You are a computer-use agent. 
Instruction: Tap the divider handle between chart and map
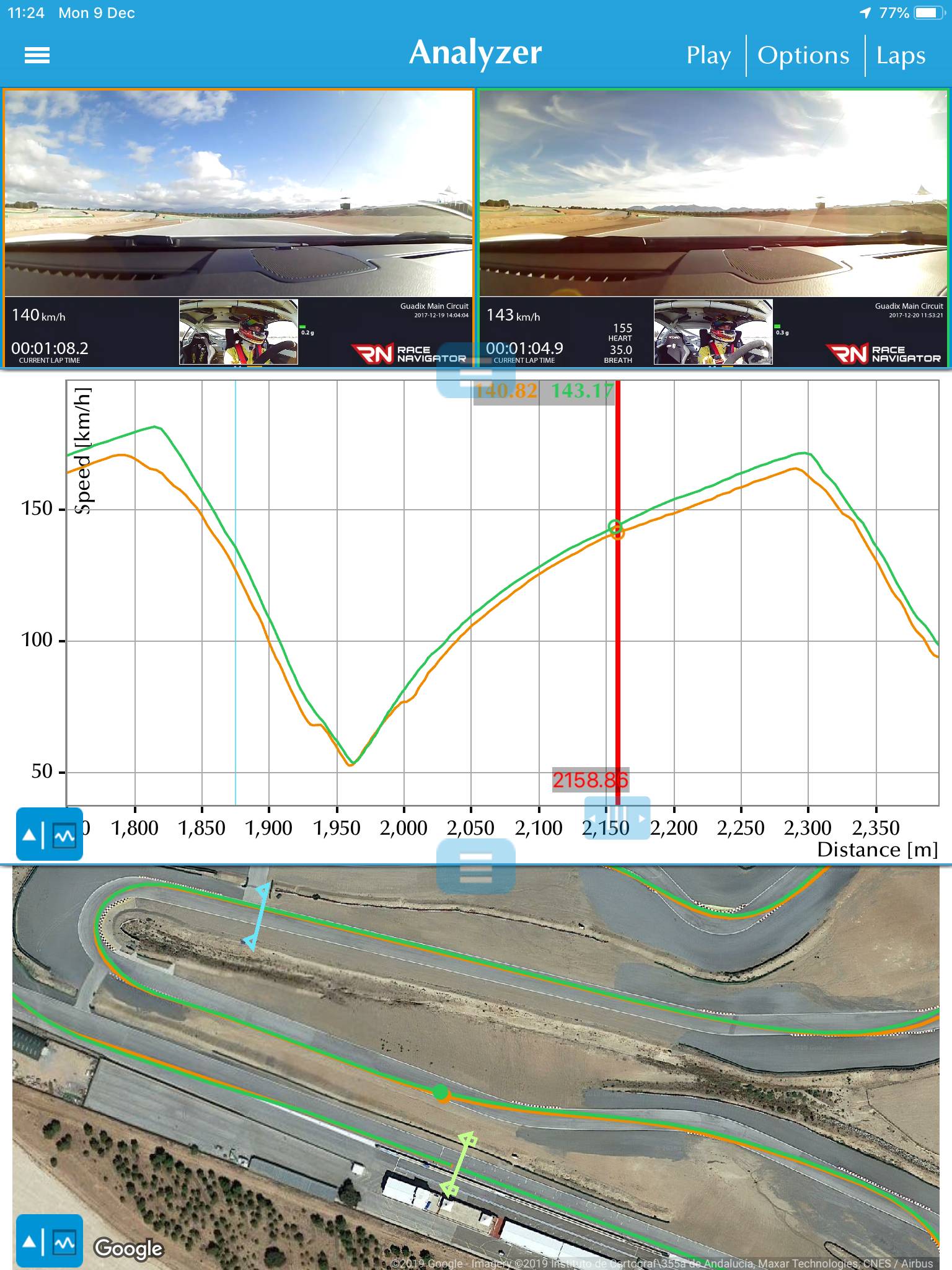click(475, 866)
